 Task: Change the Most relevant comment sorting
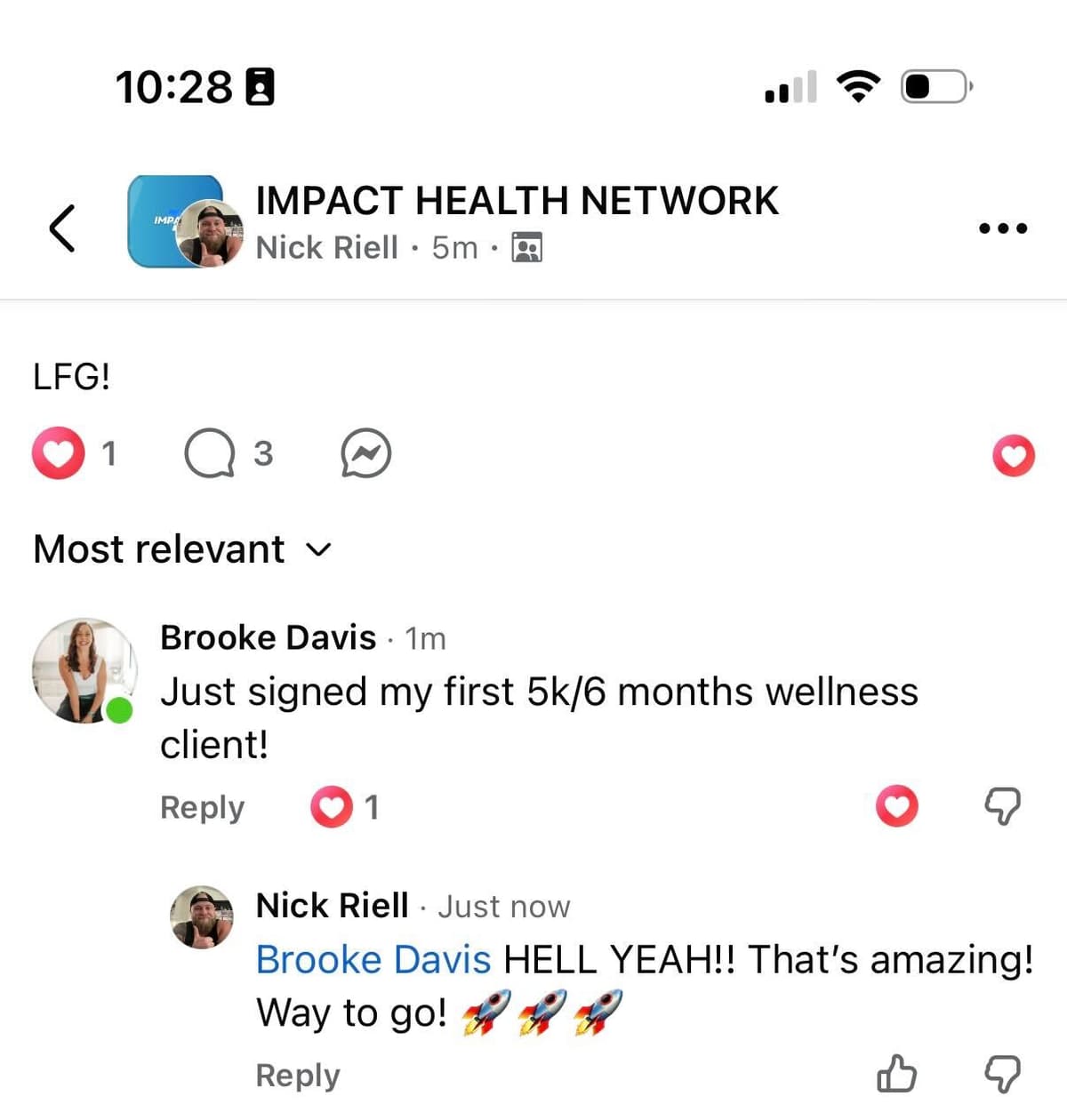(x=182, y=549)
